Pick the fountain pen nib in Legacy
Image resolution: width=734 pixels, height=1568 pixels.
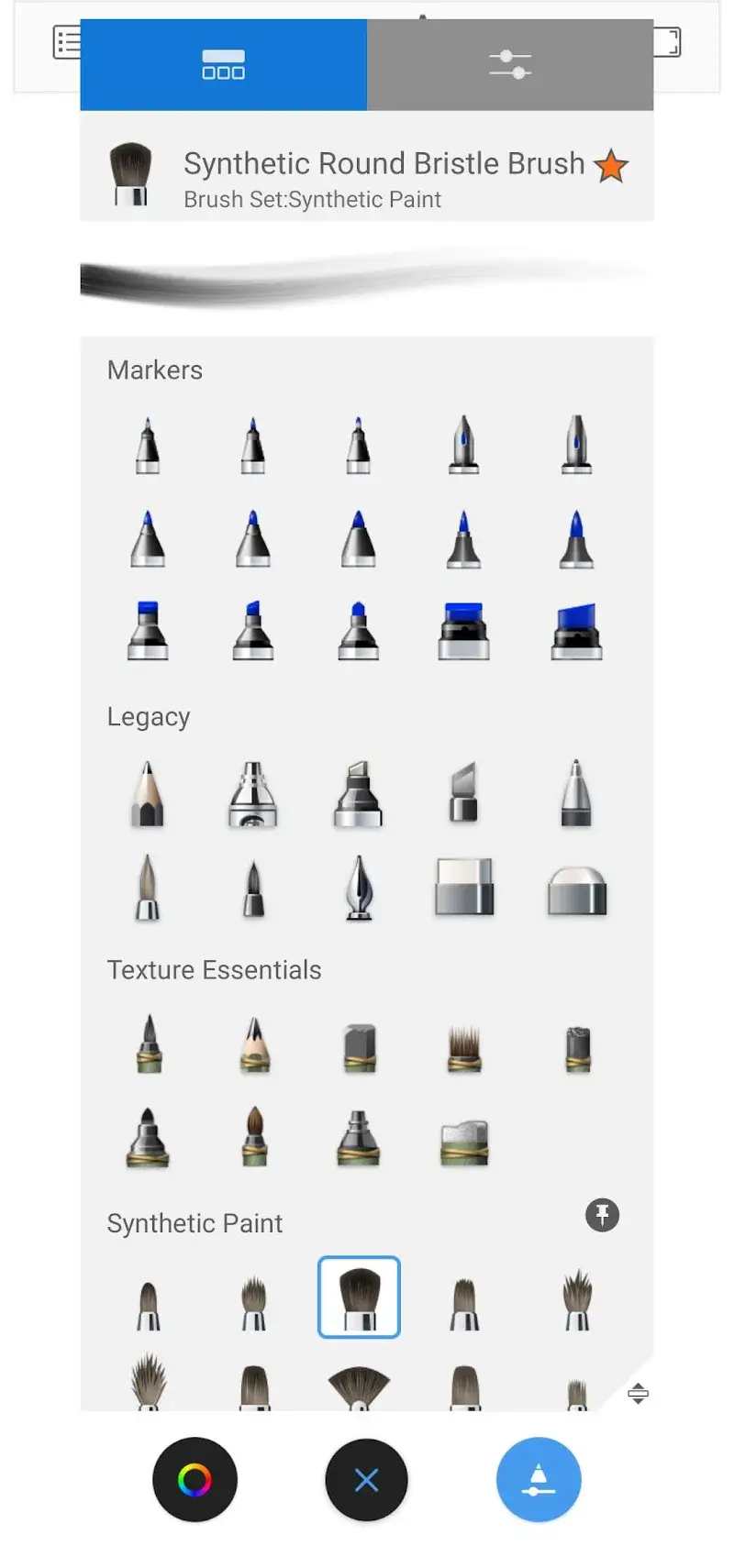point(359,888)
